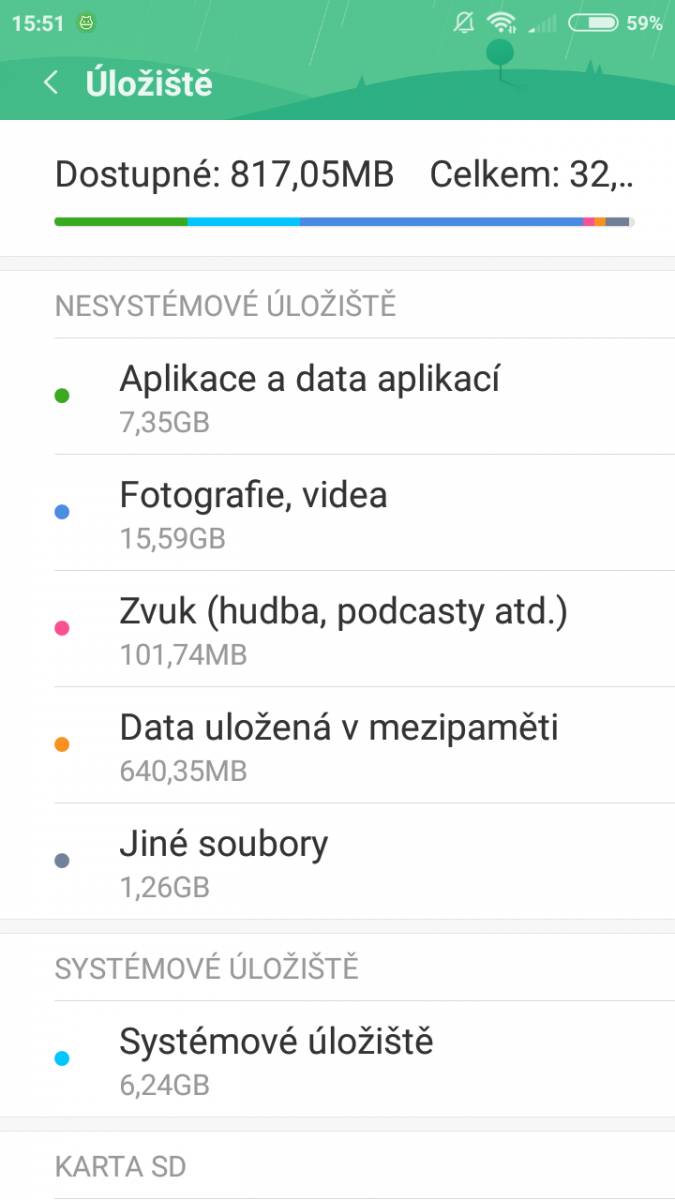The image size is (675, 1200).
Task: Open Aplikace a data aplikací
Action: coord(337,396)
